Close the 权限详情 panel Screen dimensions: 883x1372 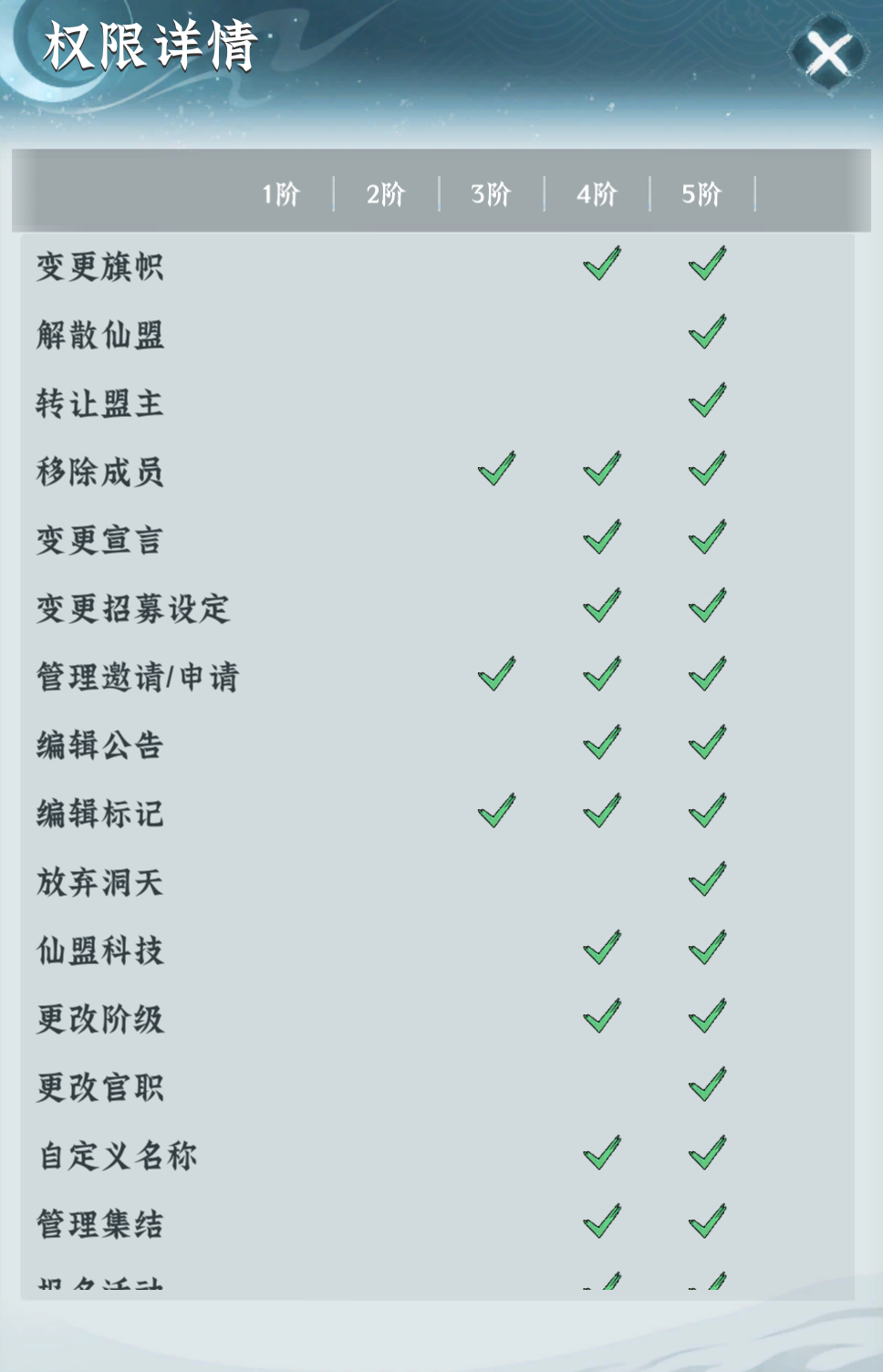[828, 54]
